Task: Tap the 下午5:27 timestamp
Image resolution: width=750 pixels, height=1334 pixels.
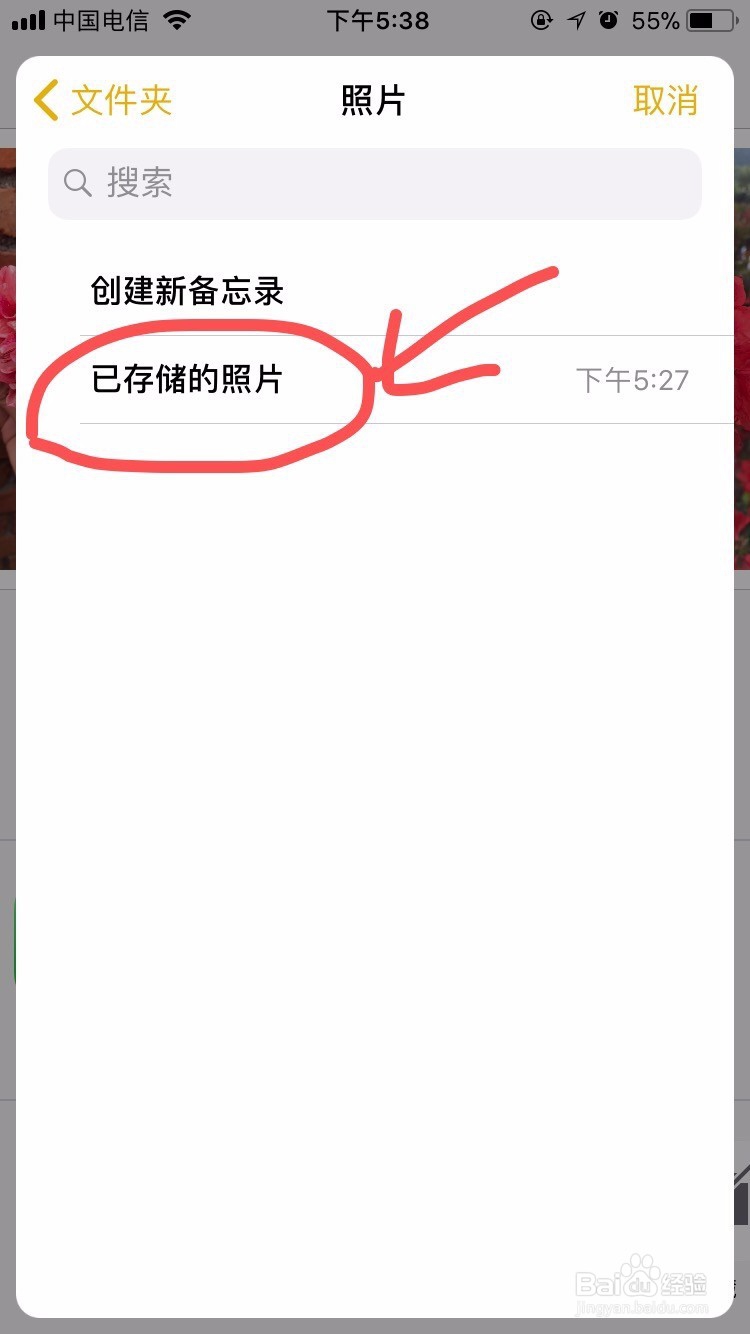Action: [x=631, y=380]
